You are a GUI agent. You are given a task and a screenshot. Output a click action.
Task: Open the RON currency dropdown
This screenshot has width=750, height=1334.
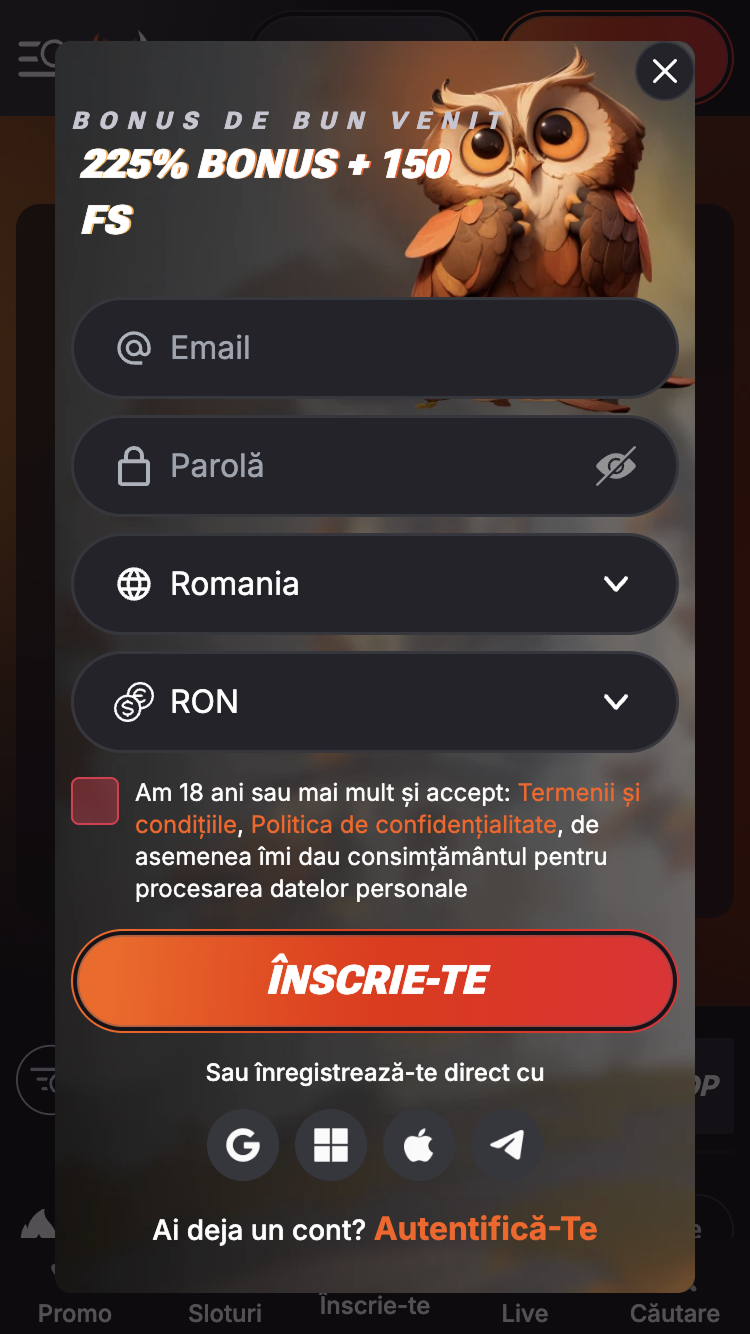(x=375, y=702)
